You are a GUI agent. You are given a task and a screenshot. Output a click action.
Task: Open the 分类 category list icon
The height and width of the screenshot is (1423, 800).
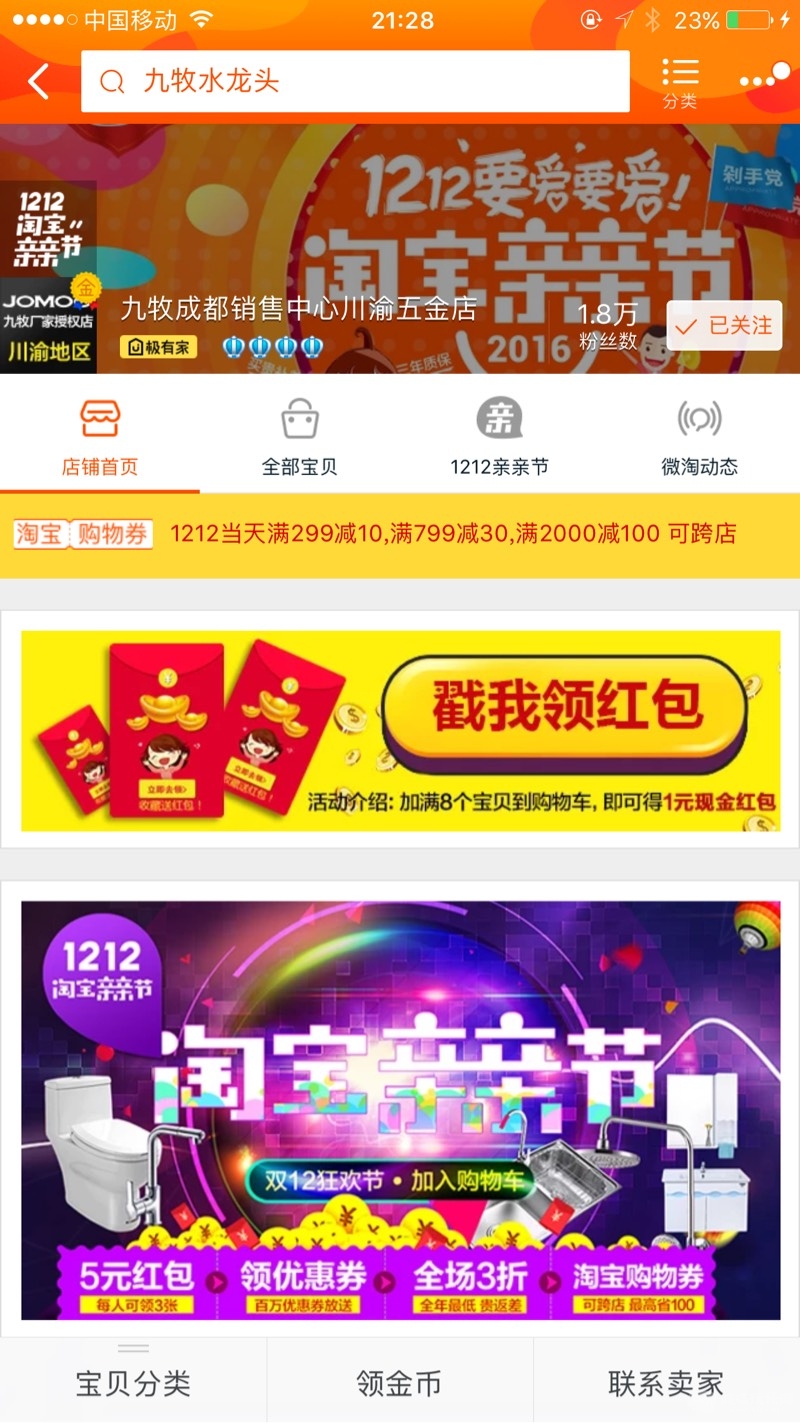click(x=680, y=82)
